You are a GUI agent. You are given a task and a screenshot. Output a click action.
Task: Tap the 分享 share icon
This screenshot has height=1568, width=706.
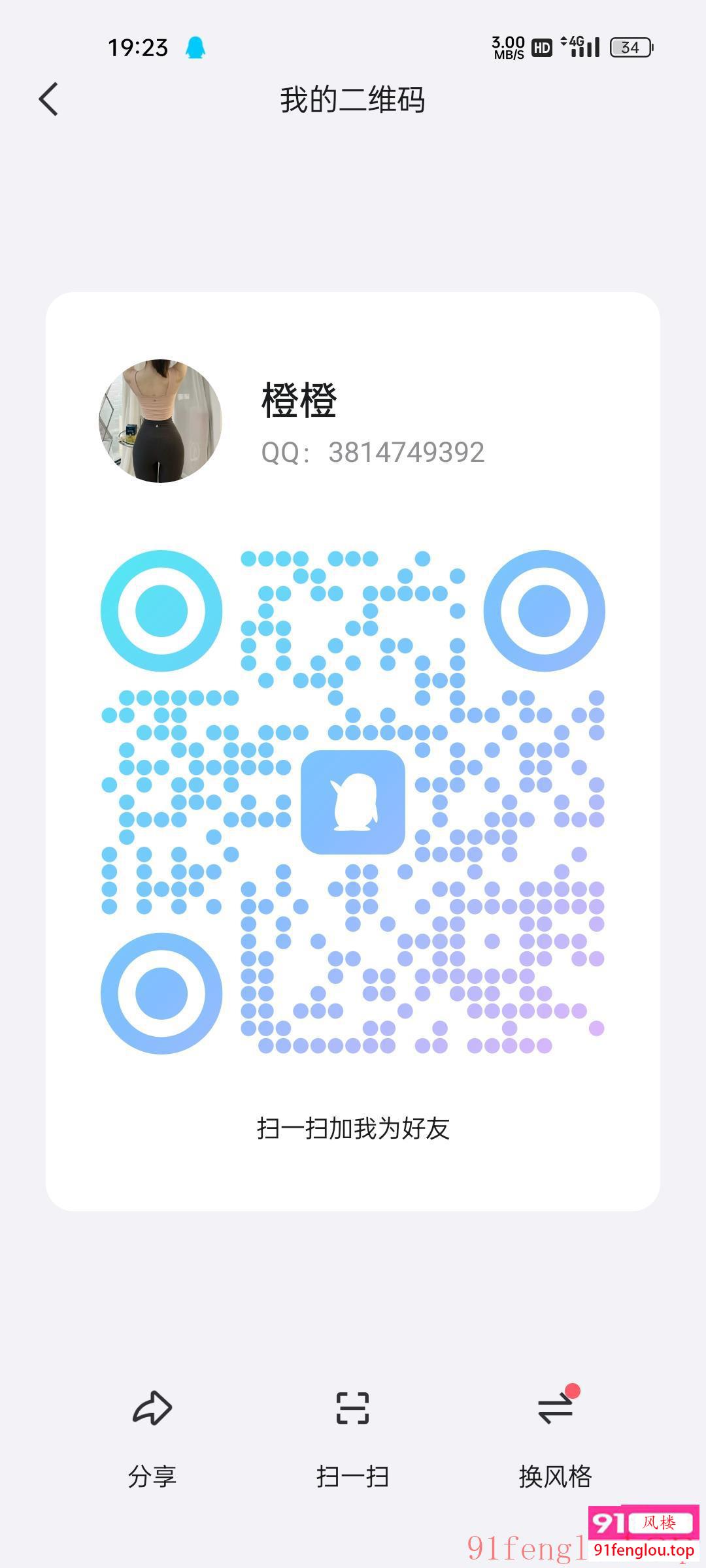pos(152,1408)
